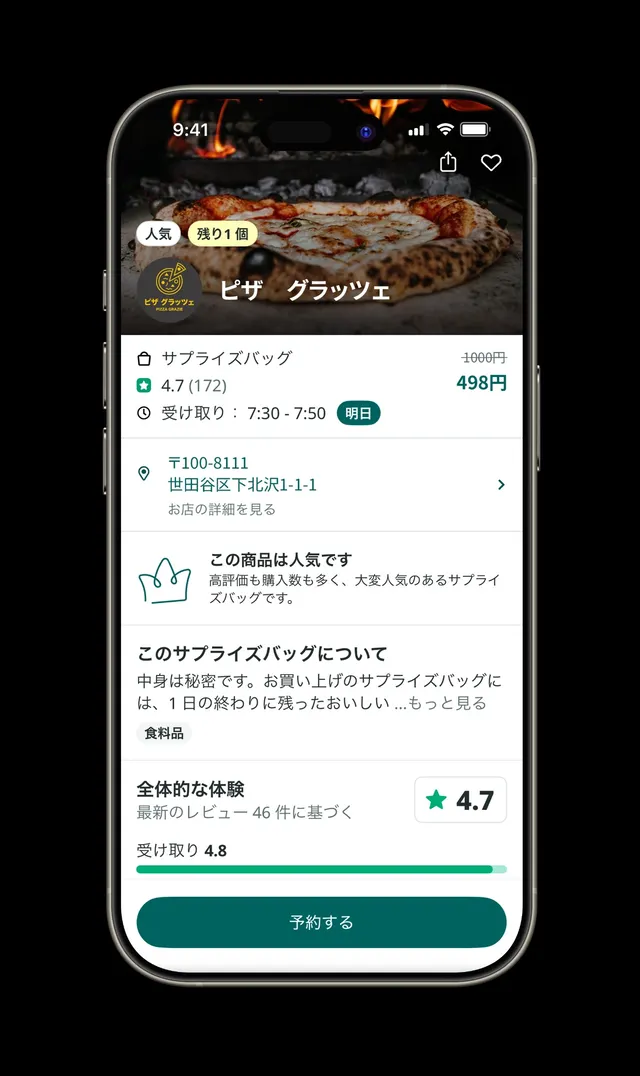
Task: Tap the 予約する reserve button
Action: coord(321,922)
